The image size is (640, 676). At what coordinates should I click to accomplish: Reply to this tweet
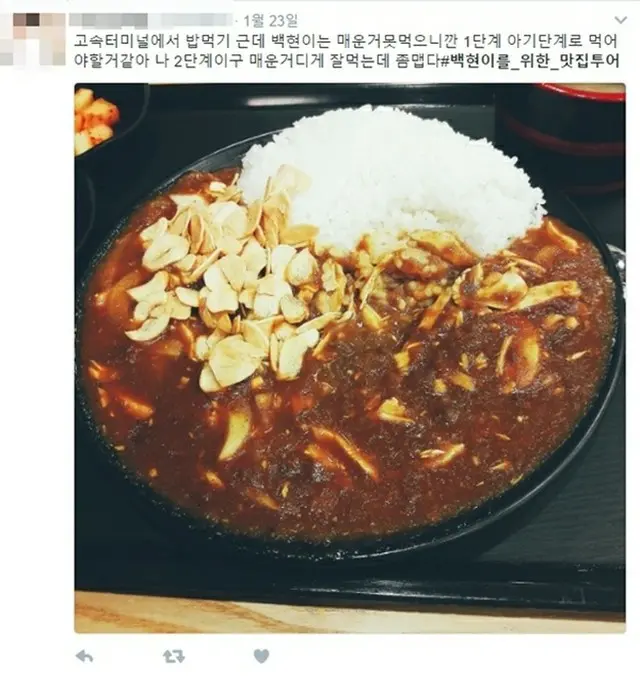coord(85,656)
